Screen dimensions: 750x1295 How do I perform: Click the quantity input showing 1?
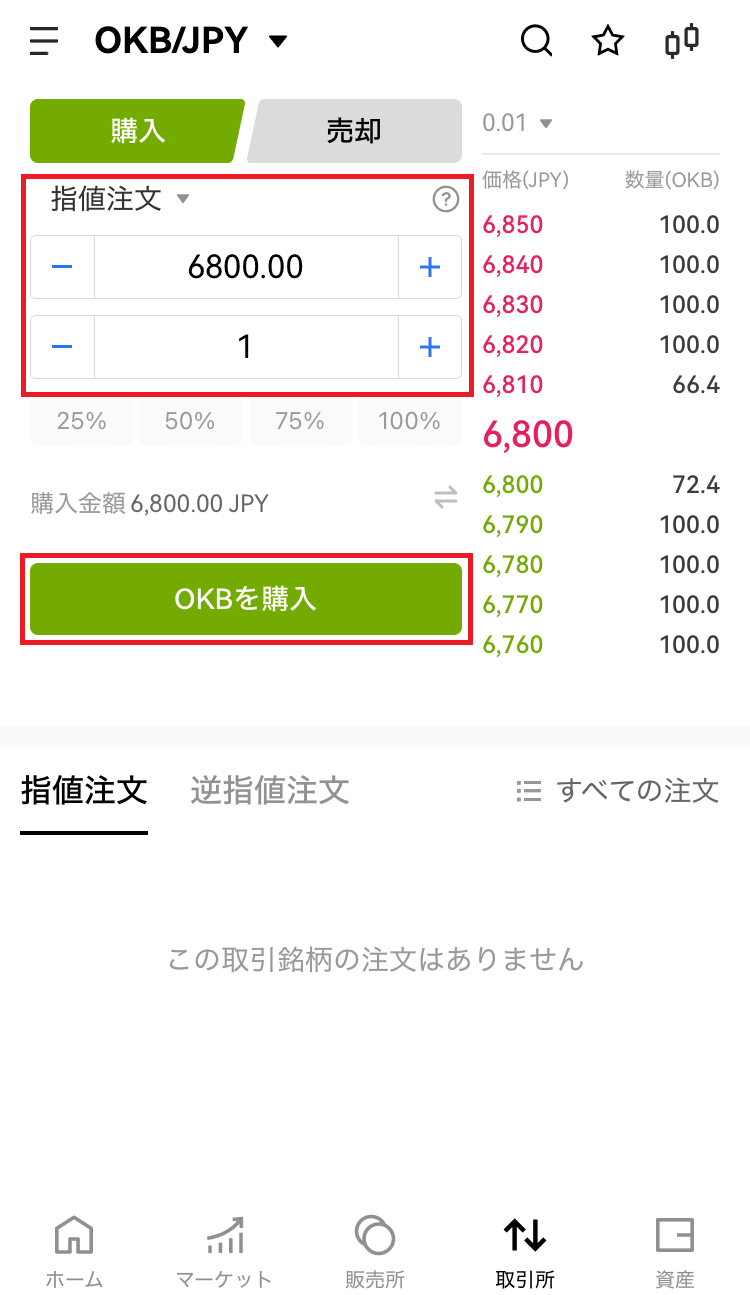pos(247,347)
